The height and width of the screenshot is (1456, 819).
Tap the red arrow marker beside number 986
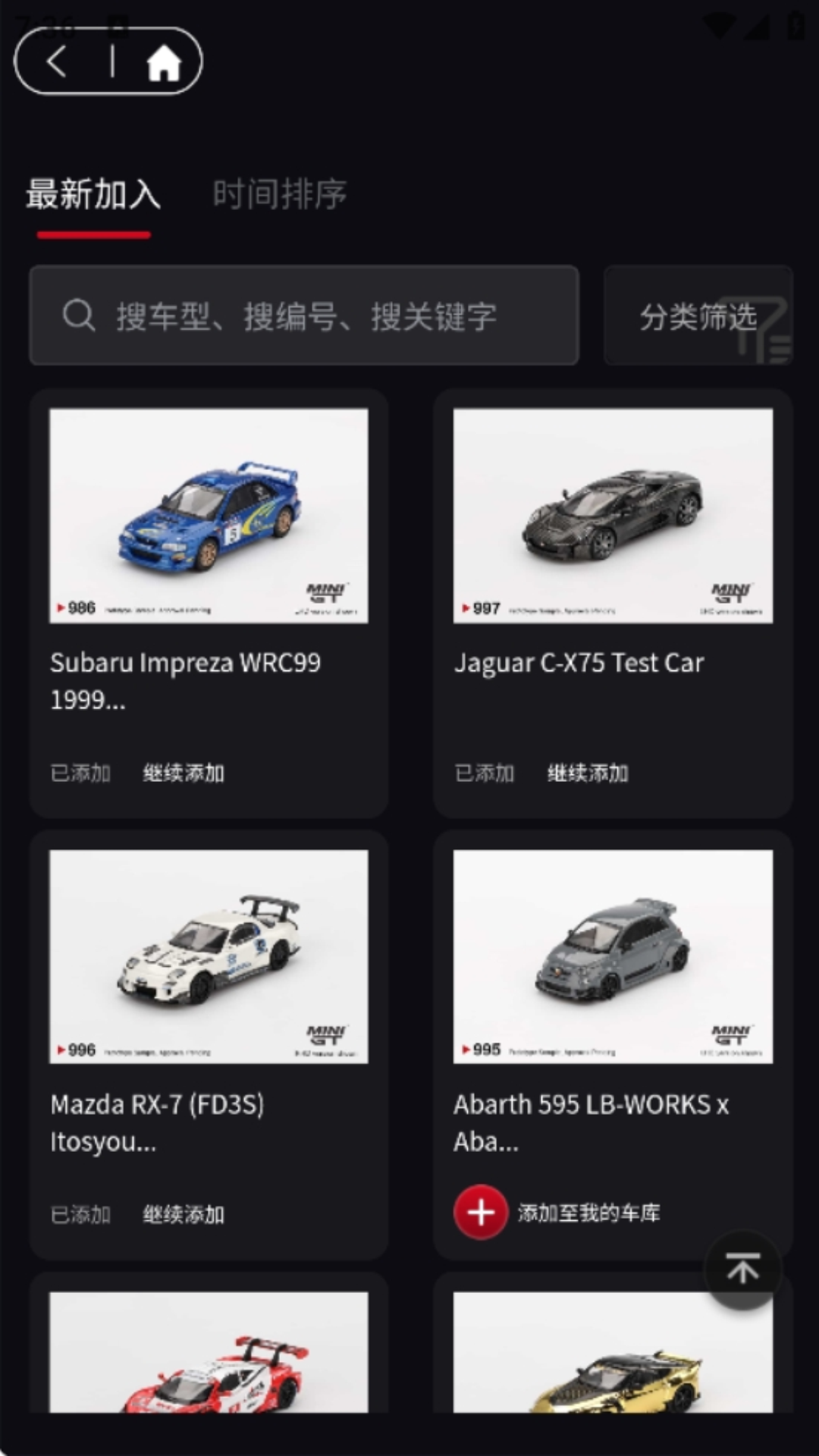(60, 607)
